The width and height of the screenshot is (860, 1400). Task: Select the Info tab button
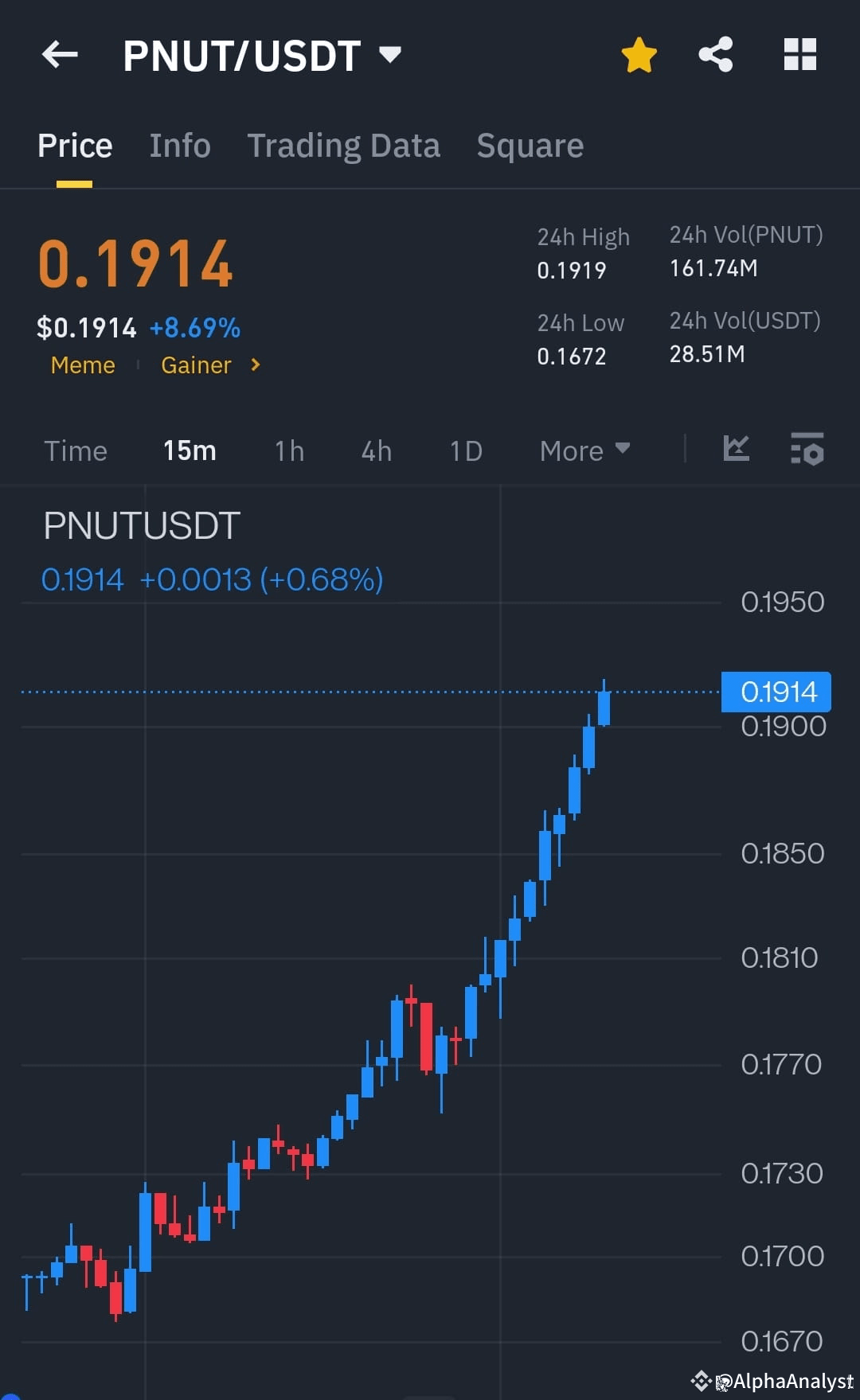(179, 145)
